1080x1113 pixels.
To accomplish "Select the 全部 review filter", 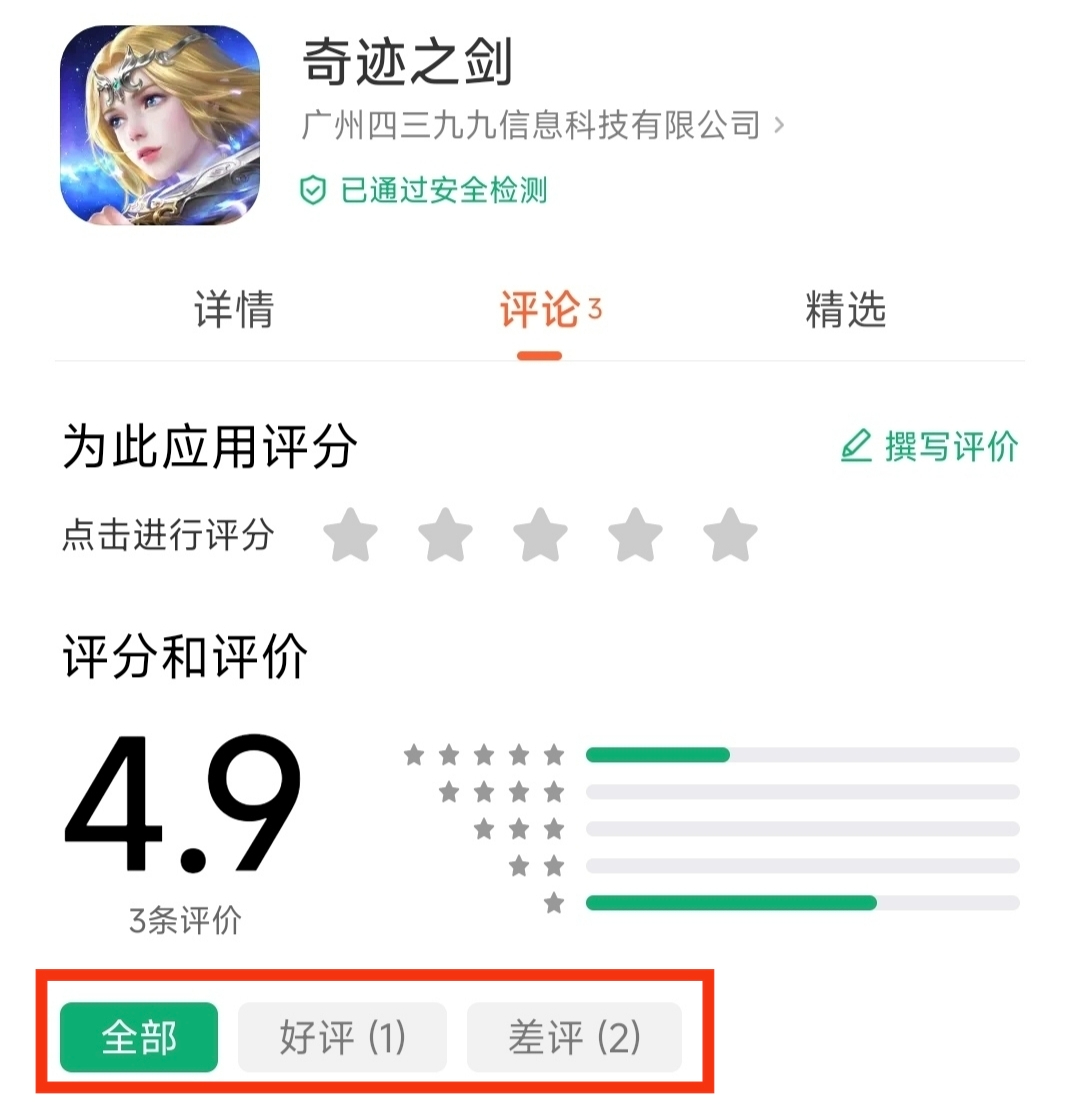I will point(139,1038).
